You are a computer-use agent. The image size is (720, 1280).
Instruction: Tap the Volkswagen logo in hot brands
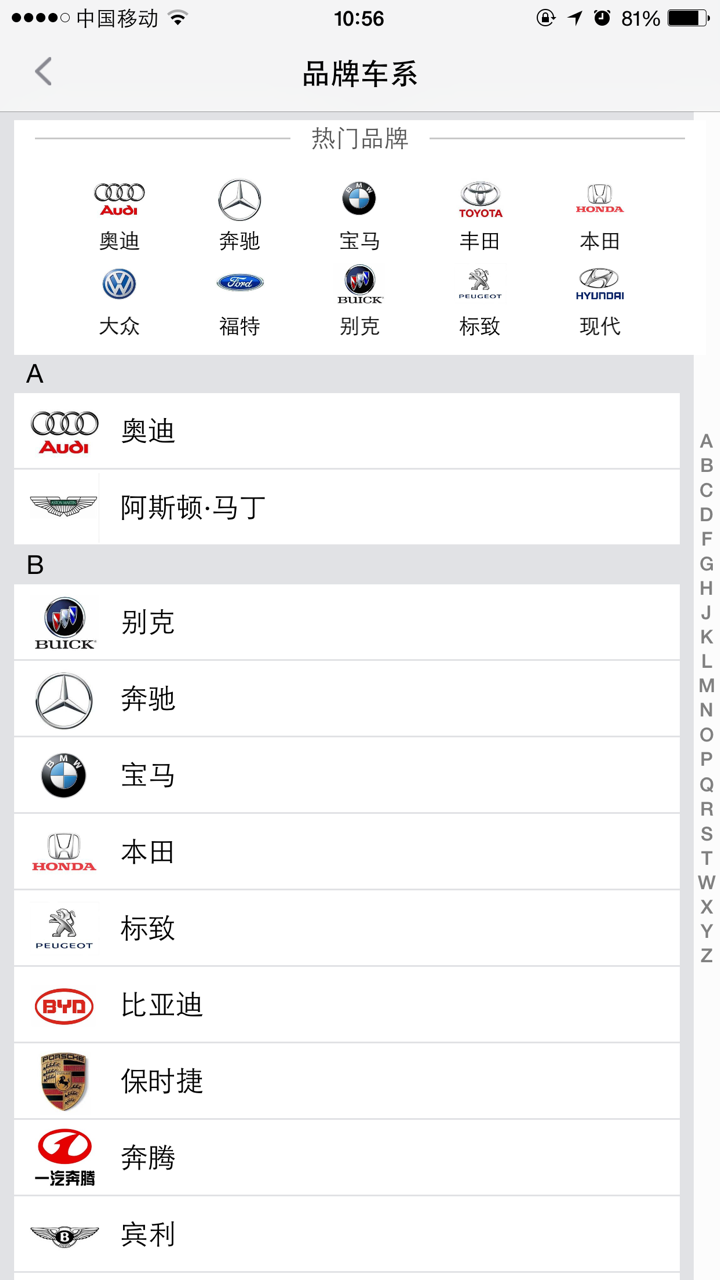120,283
